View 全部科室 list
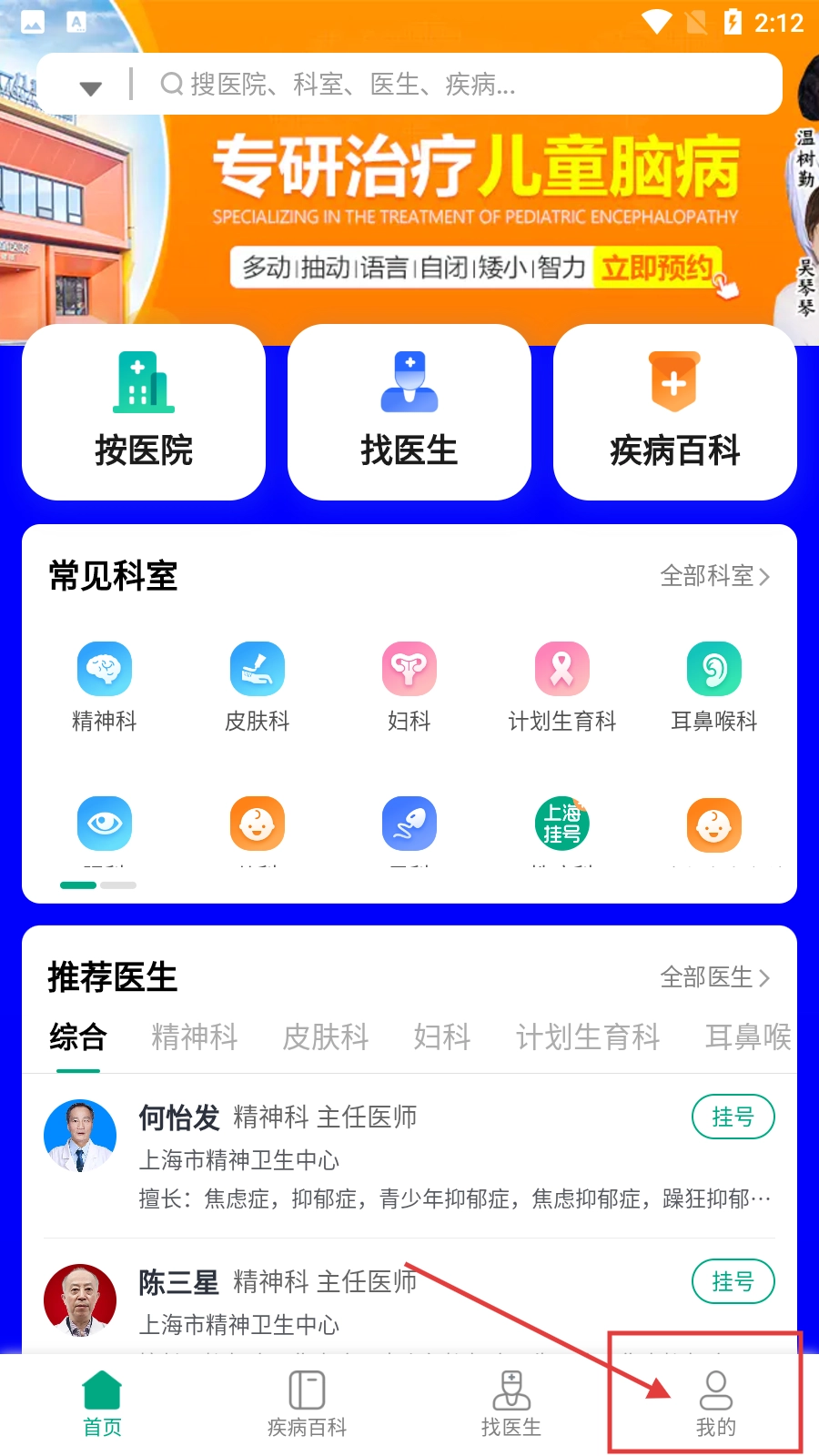This screenshot has height=1456, width=819. (x=714, y=576)
